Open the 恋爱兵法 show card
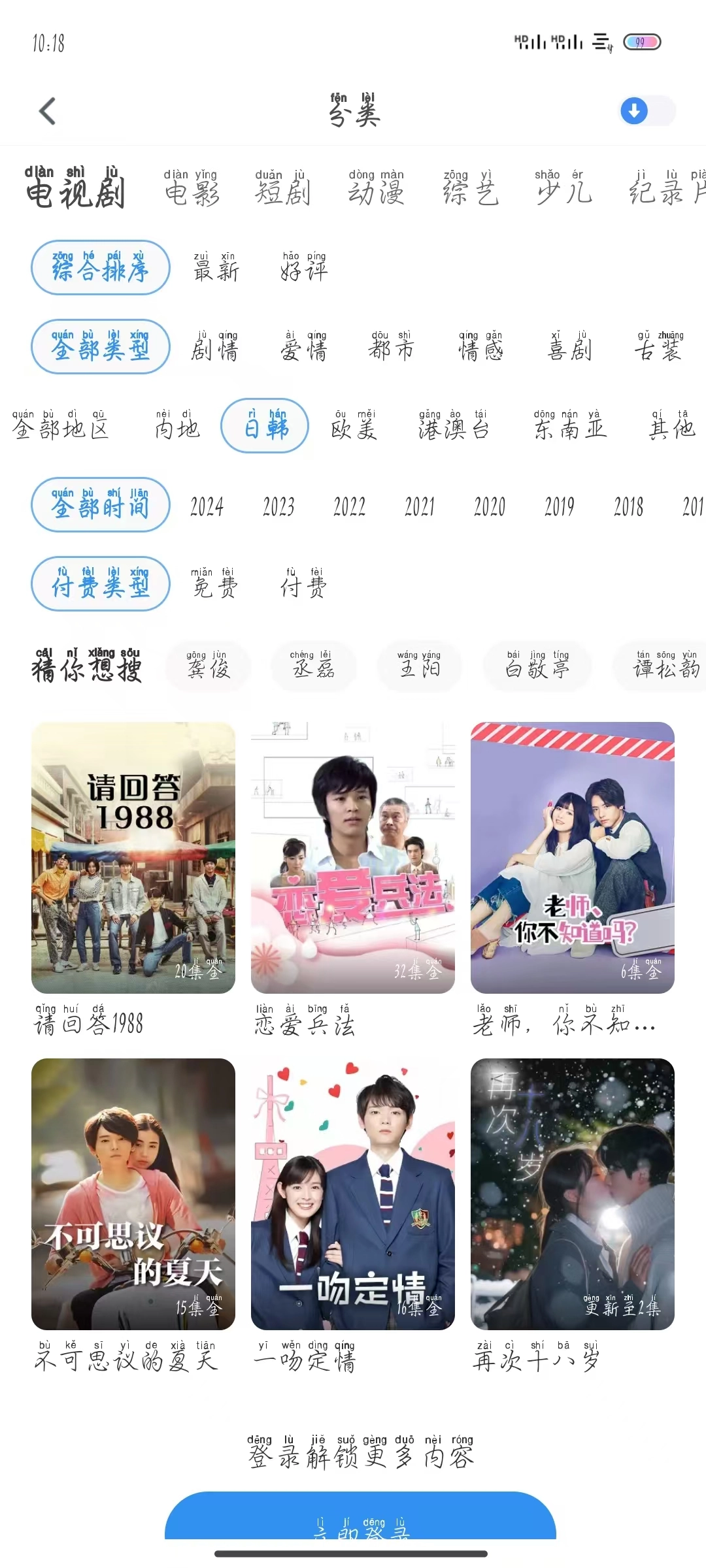The height and width of the screenshot is (1568, 706). [353, 857]
